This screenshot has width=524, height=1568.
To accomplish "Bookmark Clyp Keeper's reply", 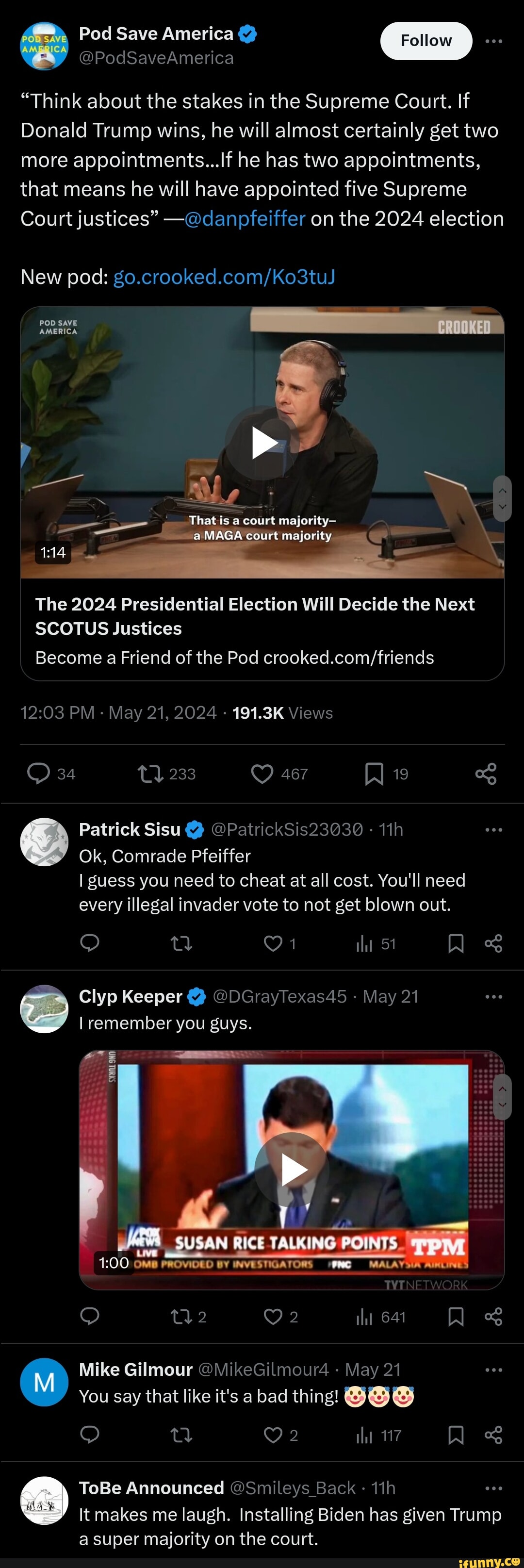I will coord(456,1317).
